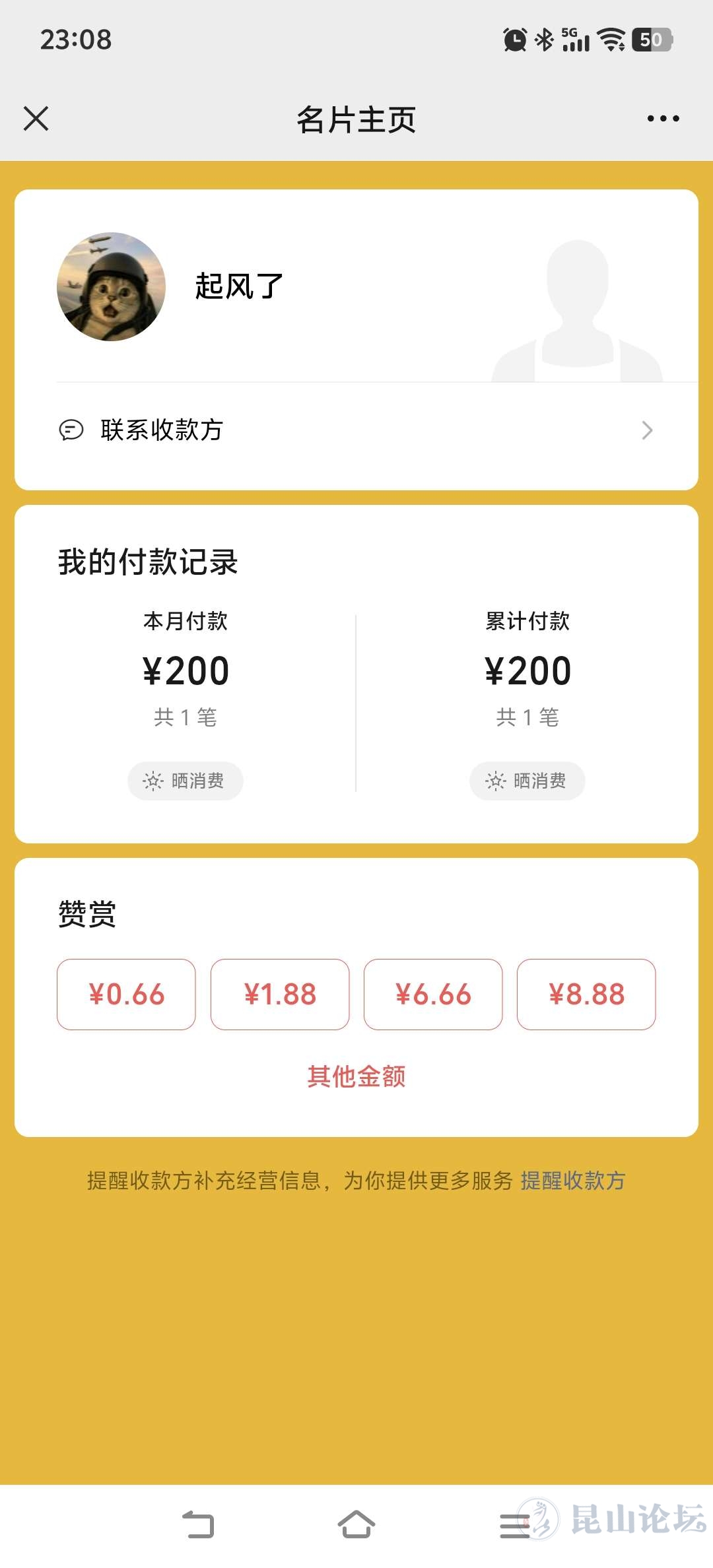Open 联系收款方 to contact the payee
The height and width of the screenshot is (1568, 713).
[x=356, y=430]
